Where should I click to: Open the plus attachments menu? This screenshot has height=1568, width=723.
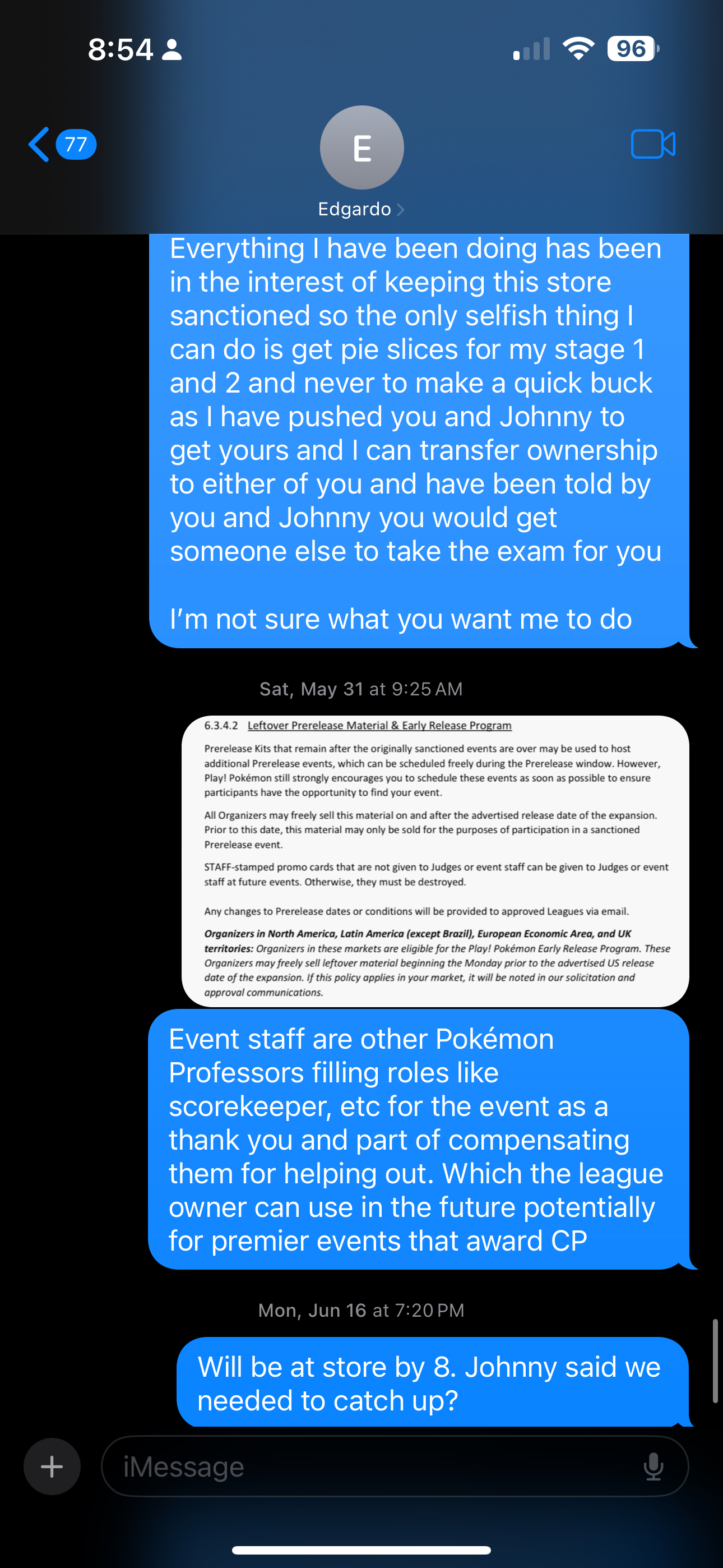(52, 1466)
